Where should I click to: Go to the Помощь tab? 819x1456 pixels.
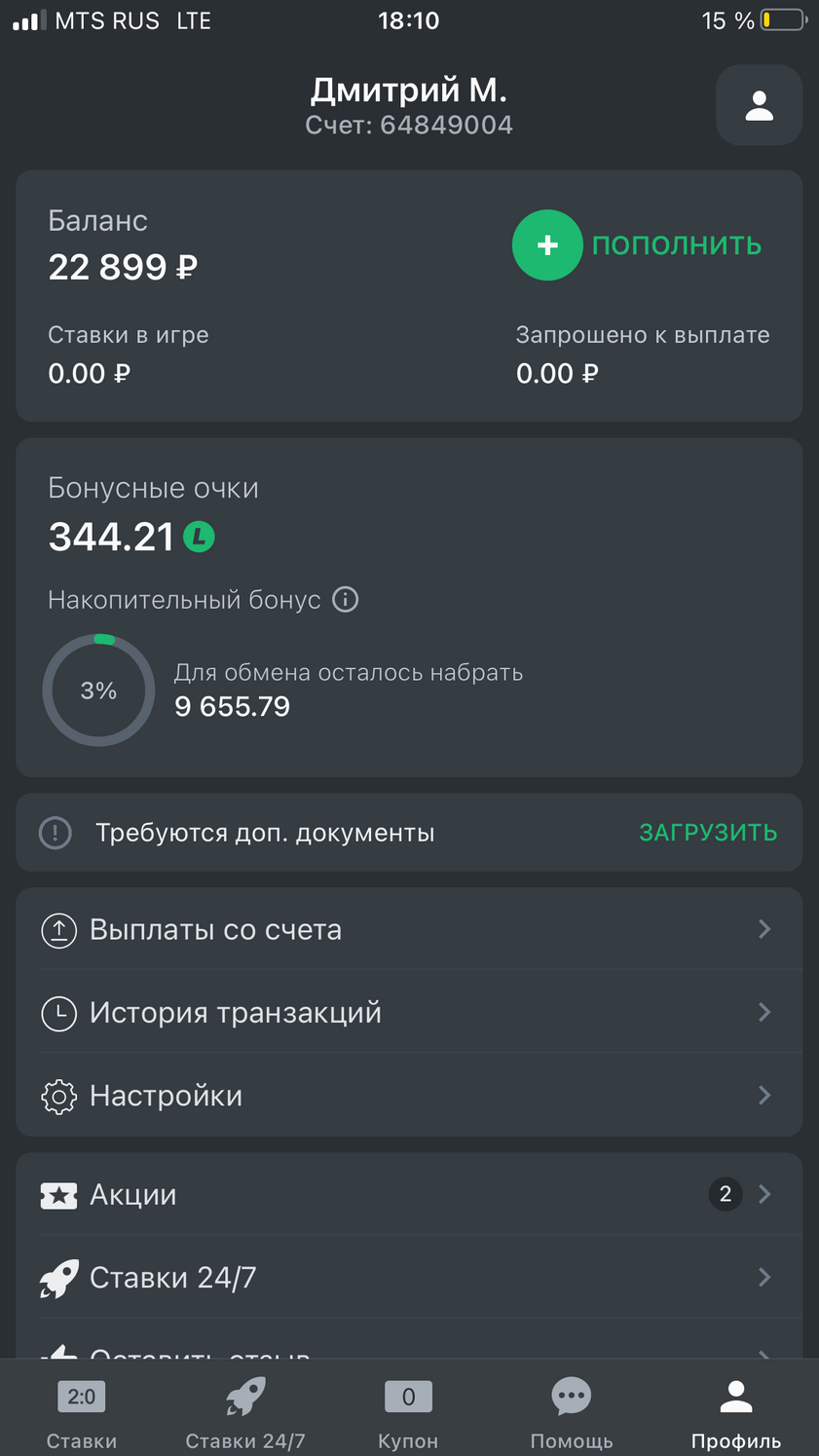[572, 1413]
